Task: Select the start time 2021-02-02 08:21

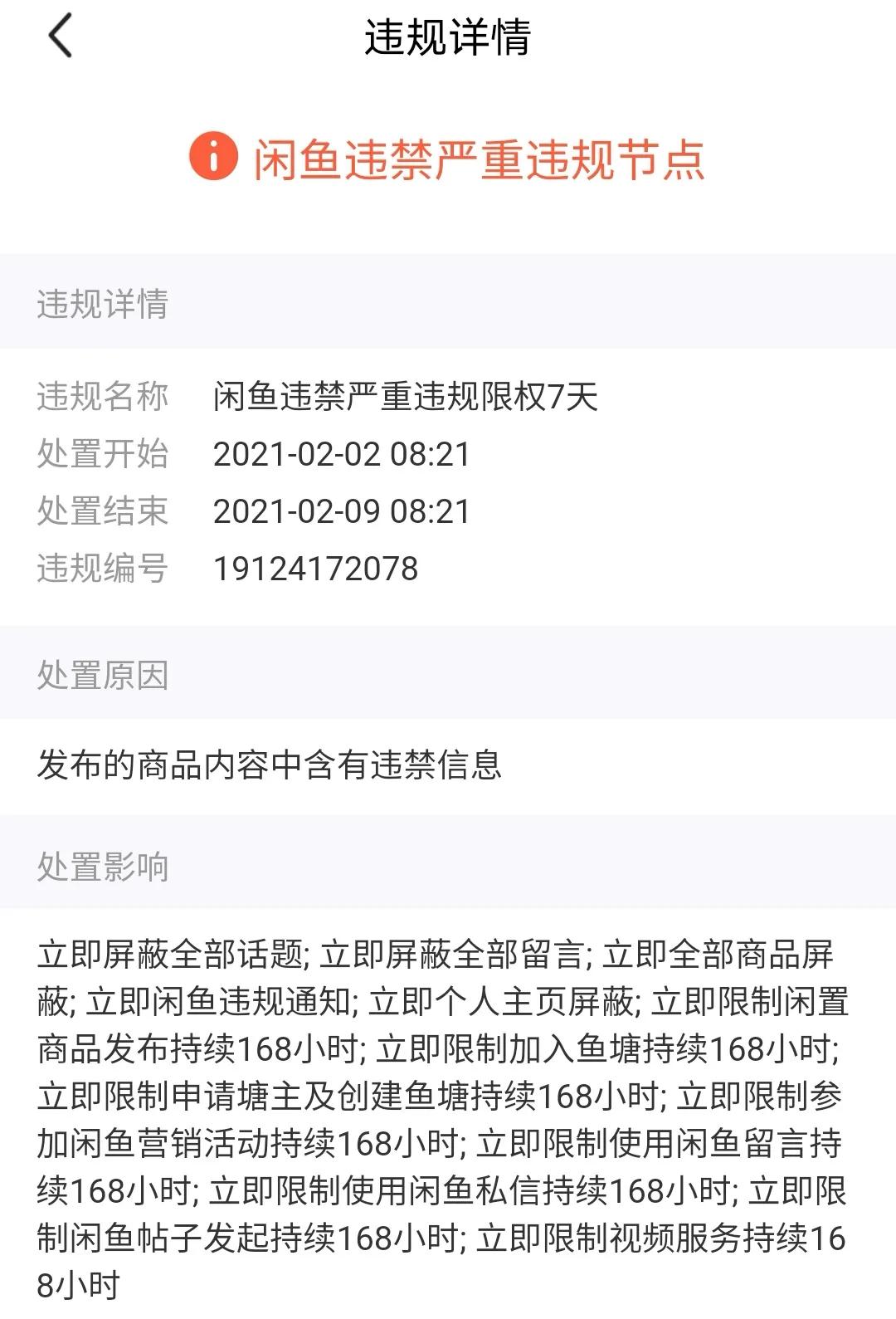Action: [342, 453]
